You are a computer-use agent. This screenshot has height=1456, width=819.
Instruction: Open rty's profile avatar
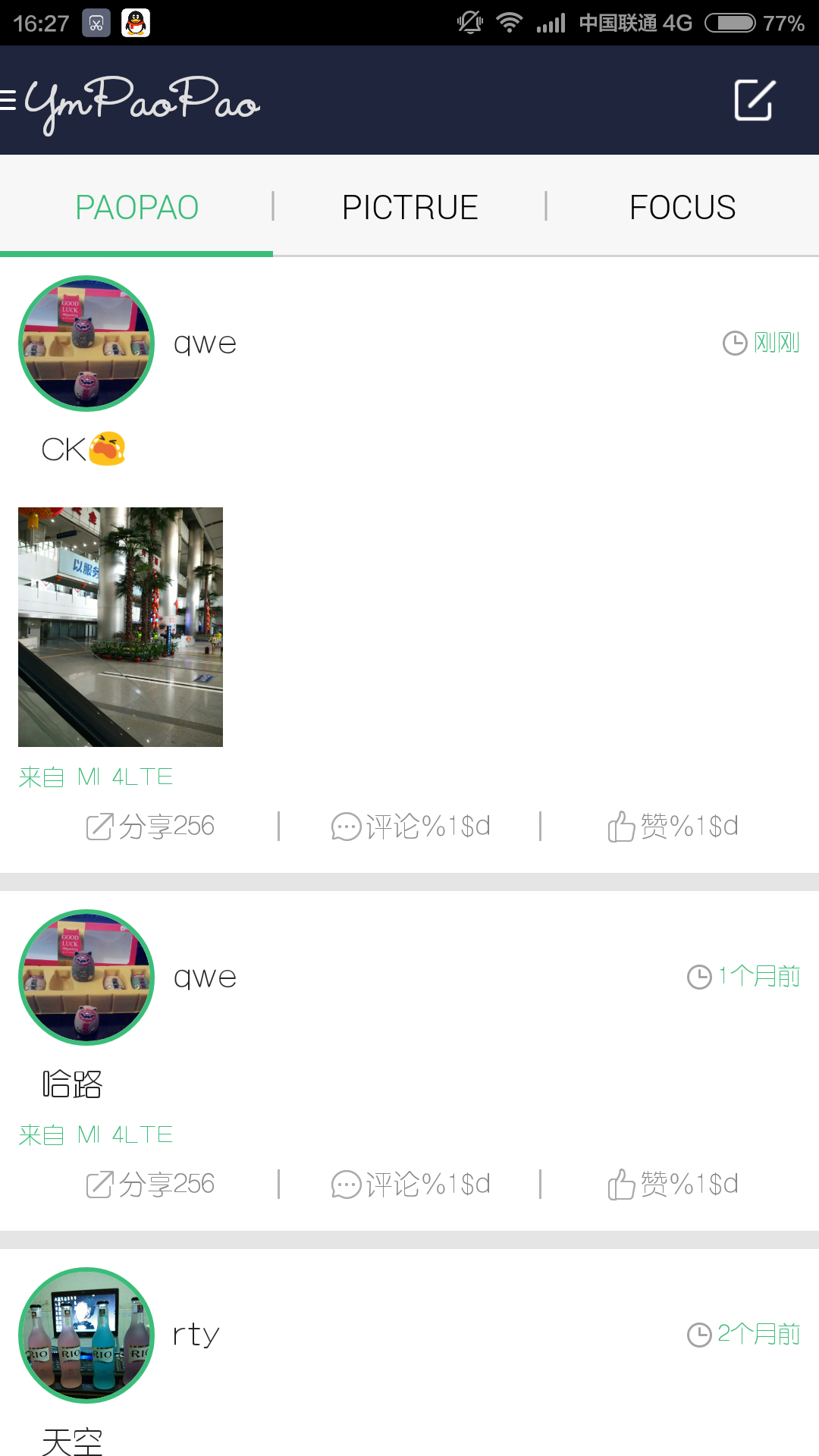click(x=86, y=1335)
